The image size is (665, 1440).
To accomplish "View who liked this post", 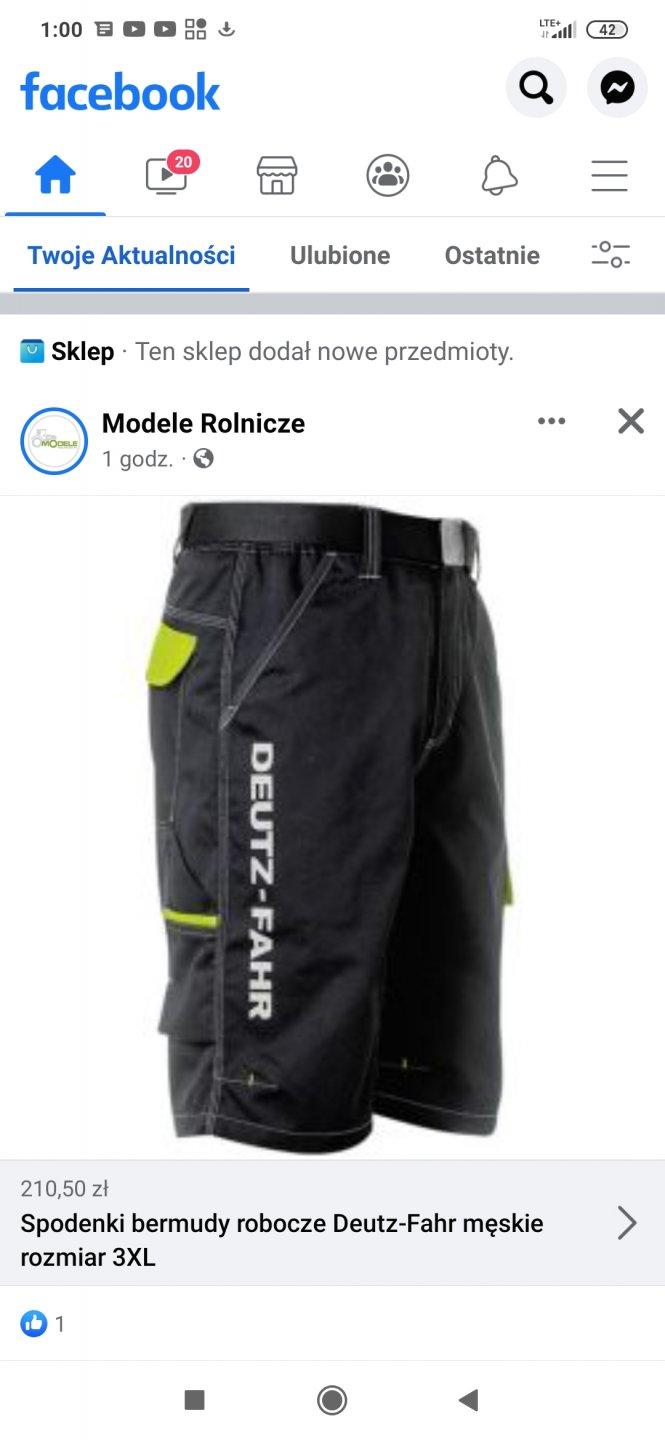I will point(43,1324).
